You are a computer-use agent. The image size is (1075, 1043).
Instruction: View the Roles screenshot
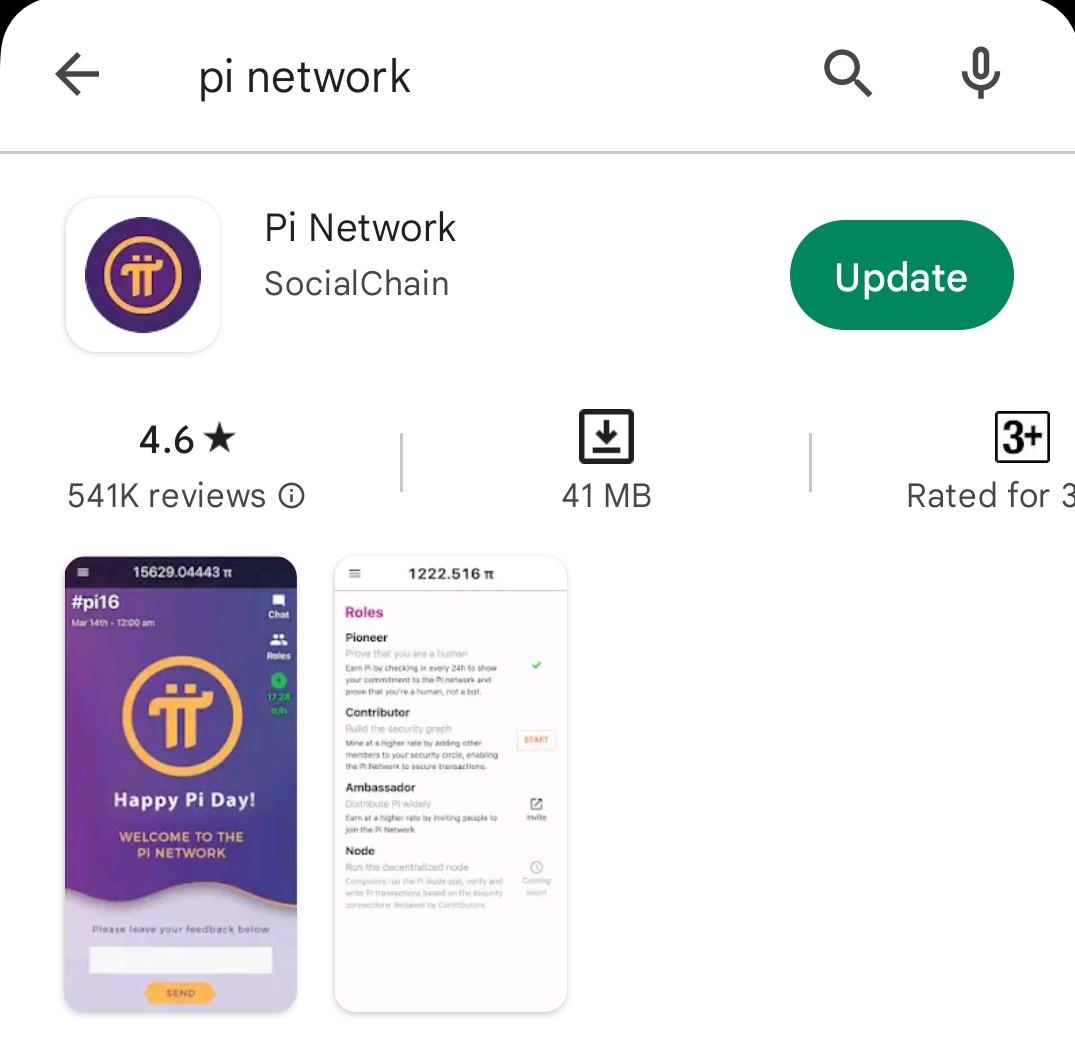[x=450, y=784]
